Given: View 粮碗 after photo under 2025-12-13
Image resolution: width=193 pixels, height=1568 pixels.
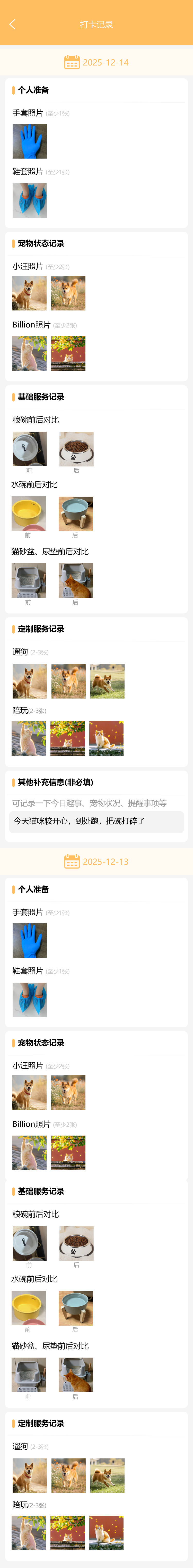Looking at the screenshot, I should 76,1243.
